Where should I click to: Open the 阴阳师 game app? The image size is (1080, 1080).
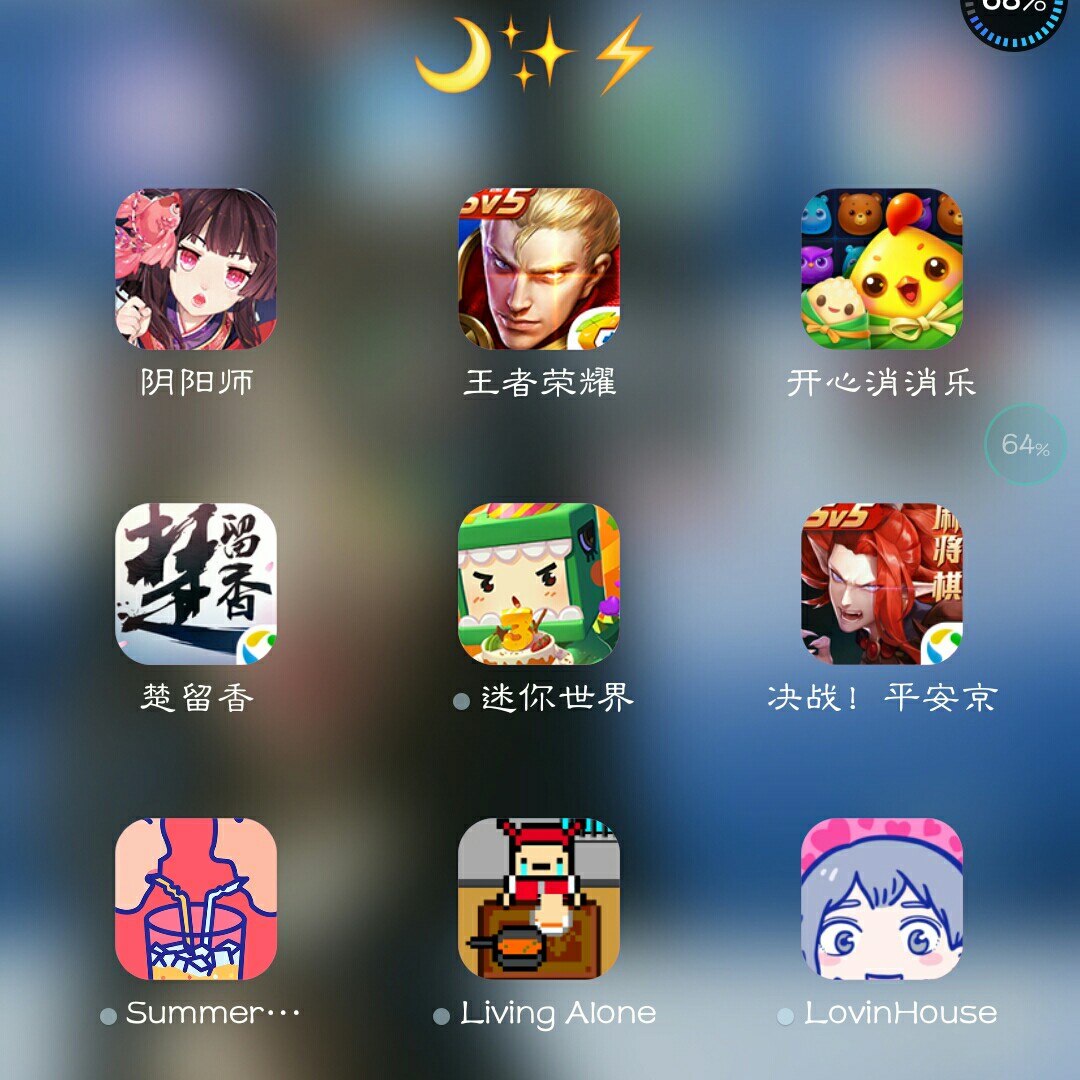pyautogui.click(x=196, y=269)
